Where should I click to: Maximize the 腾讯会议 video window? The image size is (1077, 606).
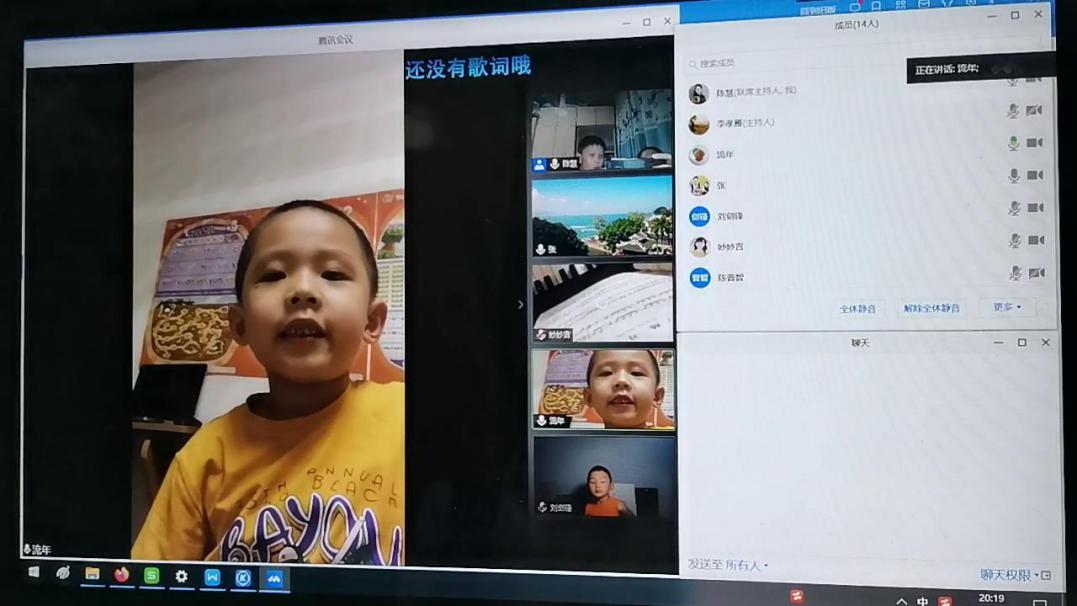point(647,22)
